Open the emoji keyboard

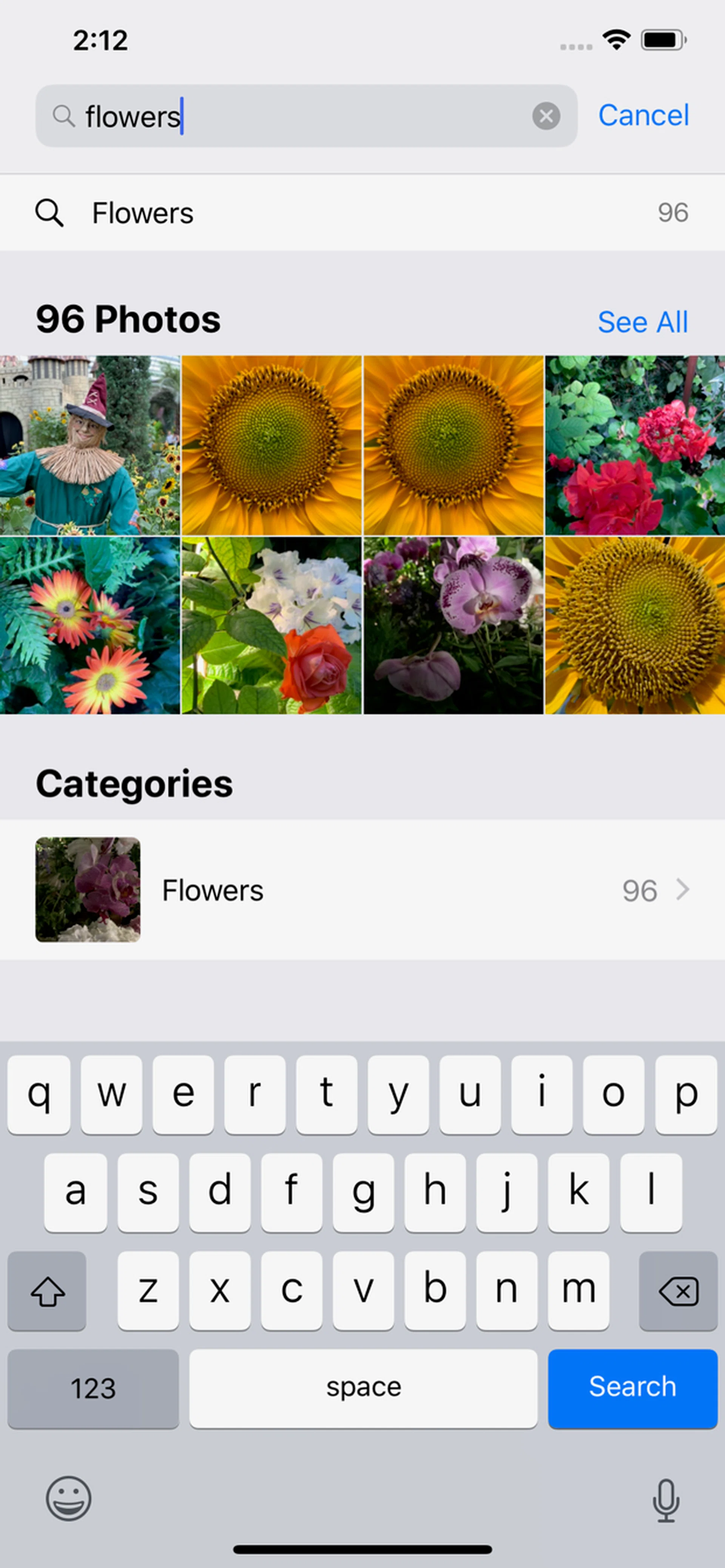69,1499
